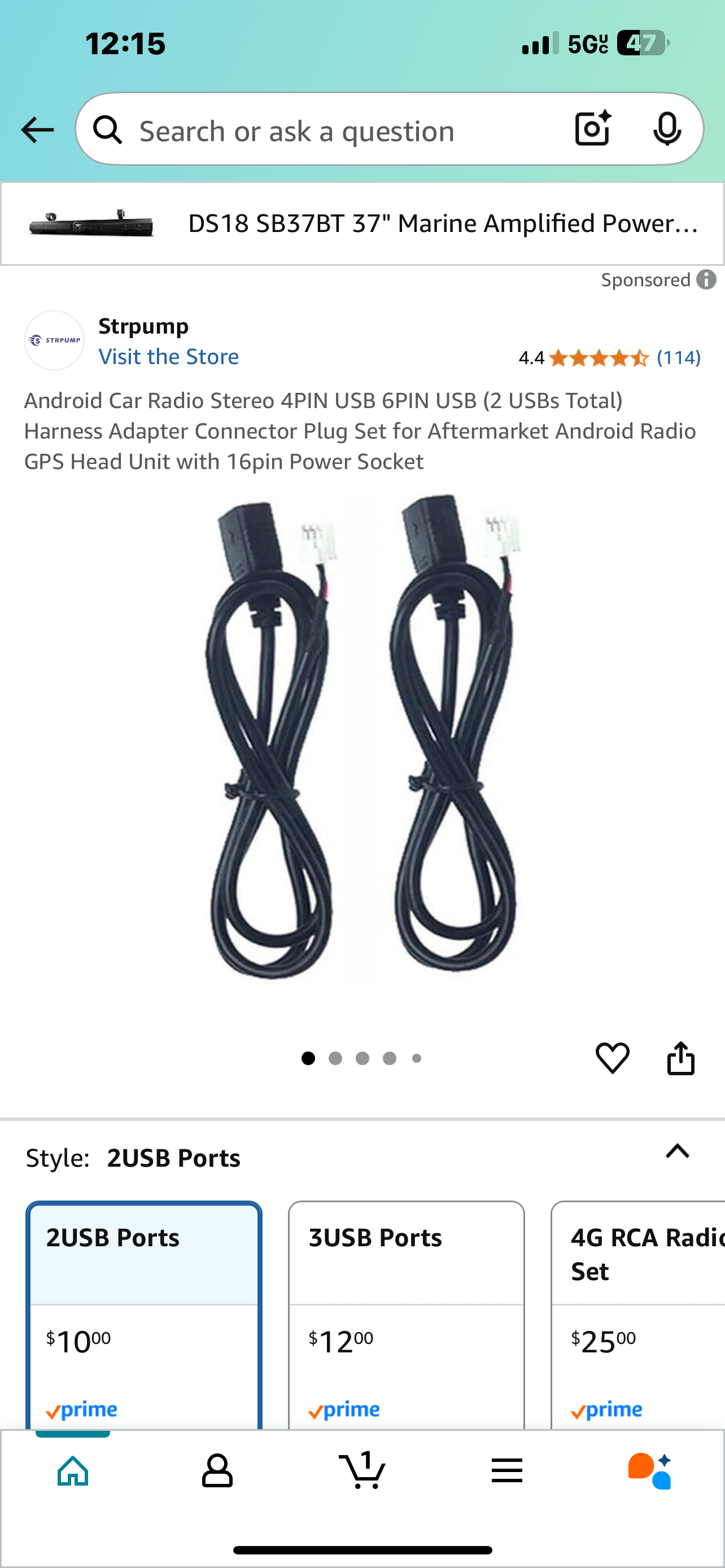Collapse the Style options section
This screenshot has width=725, height=1568.
[x=677, y=1151]
